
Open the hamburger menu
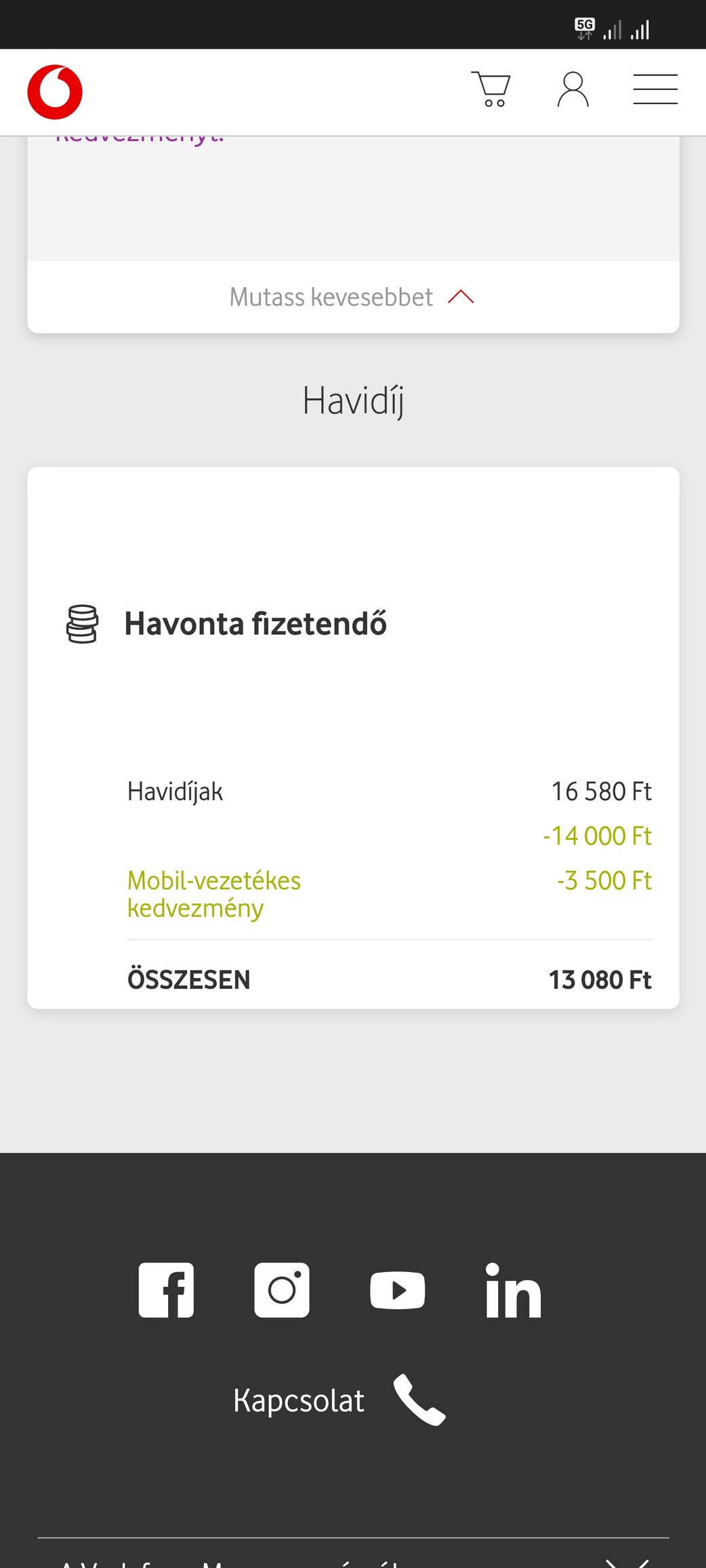tap(655, 89)
